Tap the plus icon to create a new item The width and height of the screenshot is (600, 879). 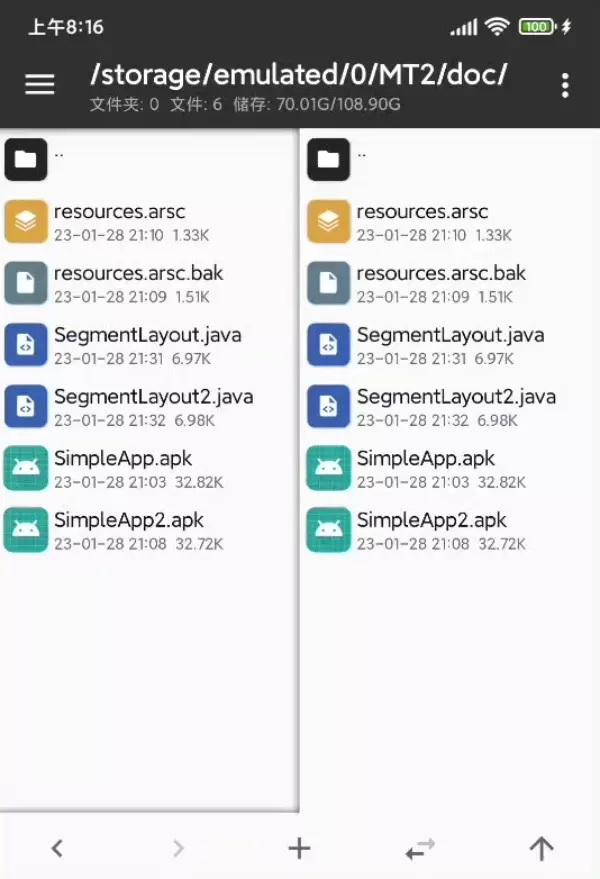(x=299, y=849)
